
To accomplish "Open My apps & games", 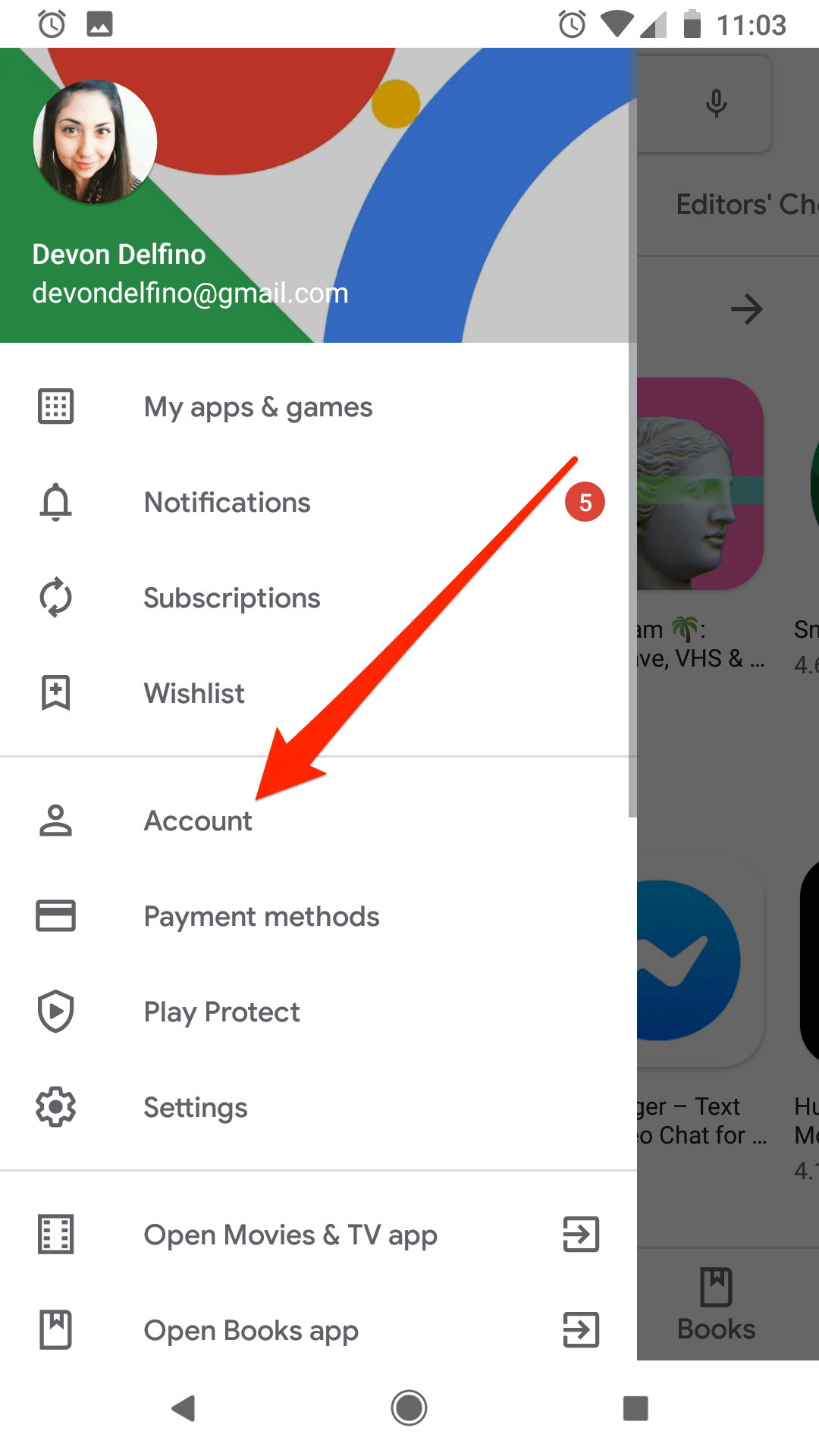I will coord(258,407).
